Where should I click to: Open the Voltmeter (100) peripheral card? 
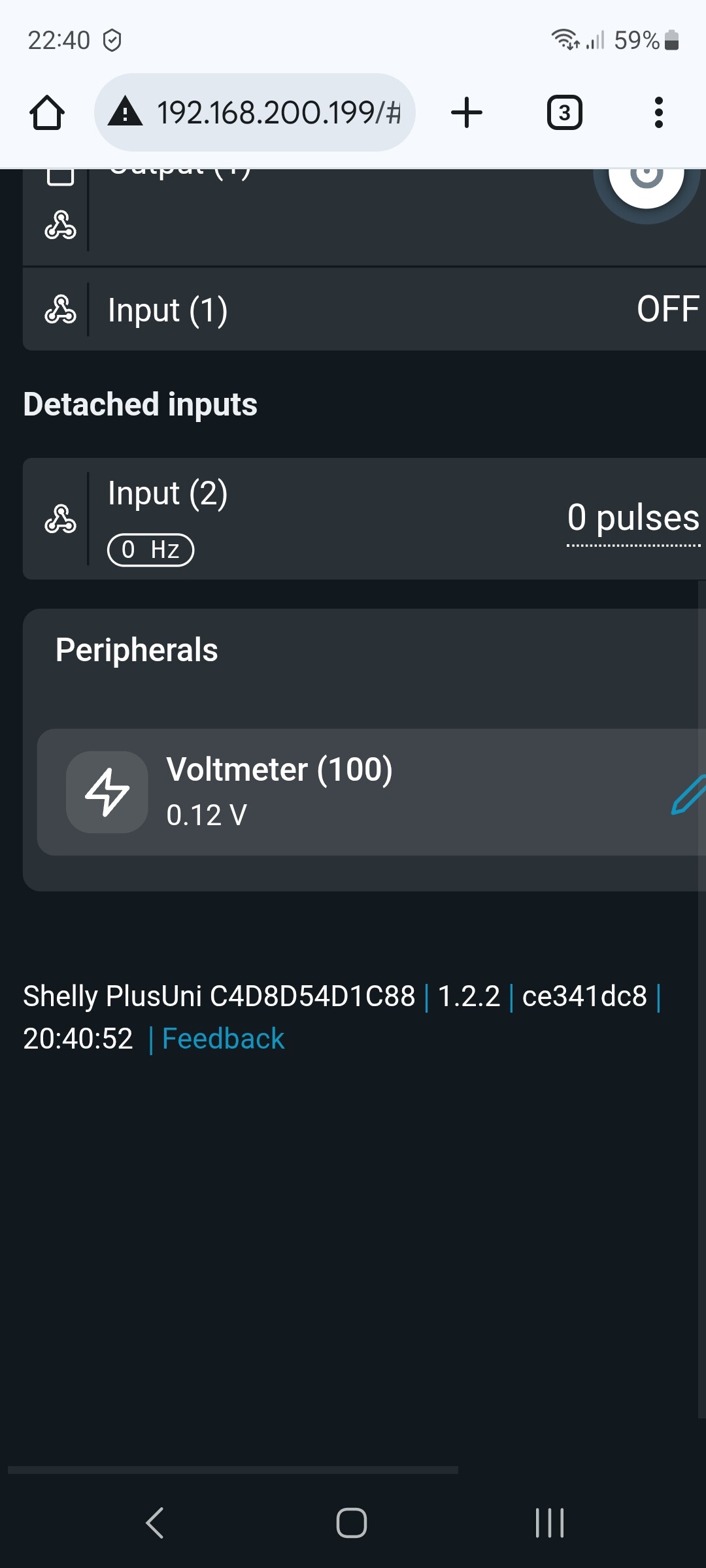tap(371, 792)
